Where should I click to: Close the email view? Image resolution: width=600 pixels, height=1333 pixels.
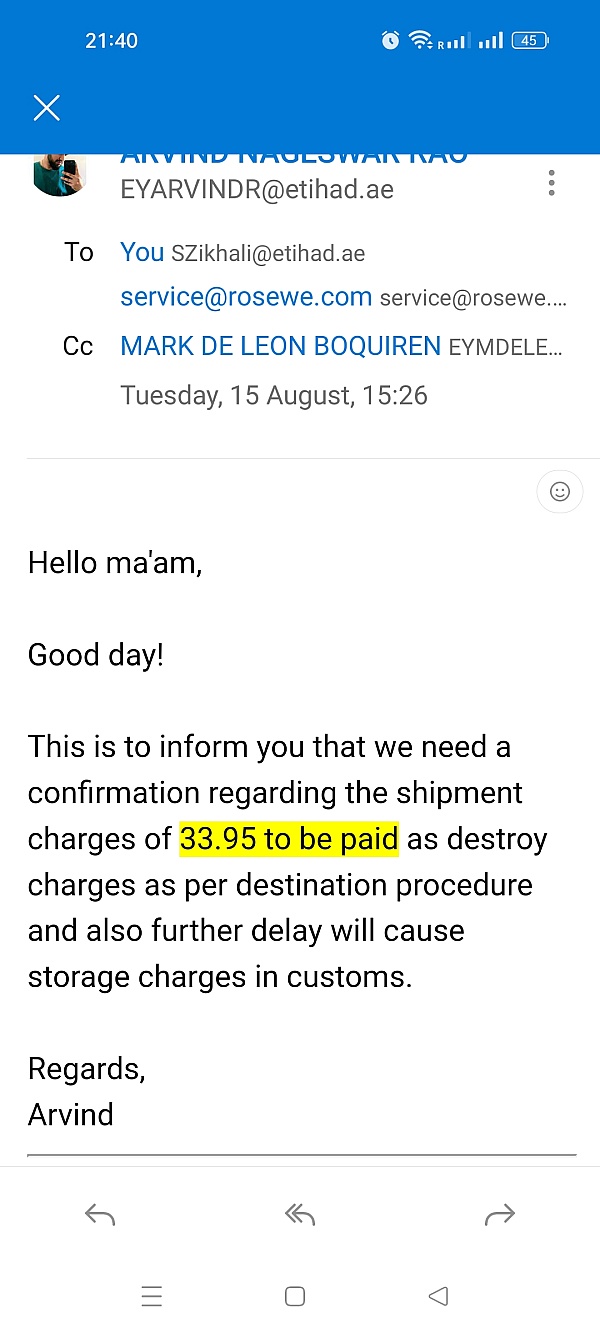tap(47, 108)
